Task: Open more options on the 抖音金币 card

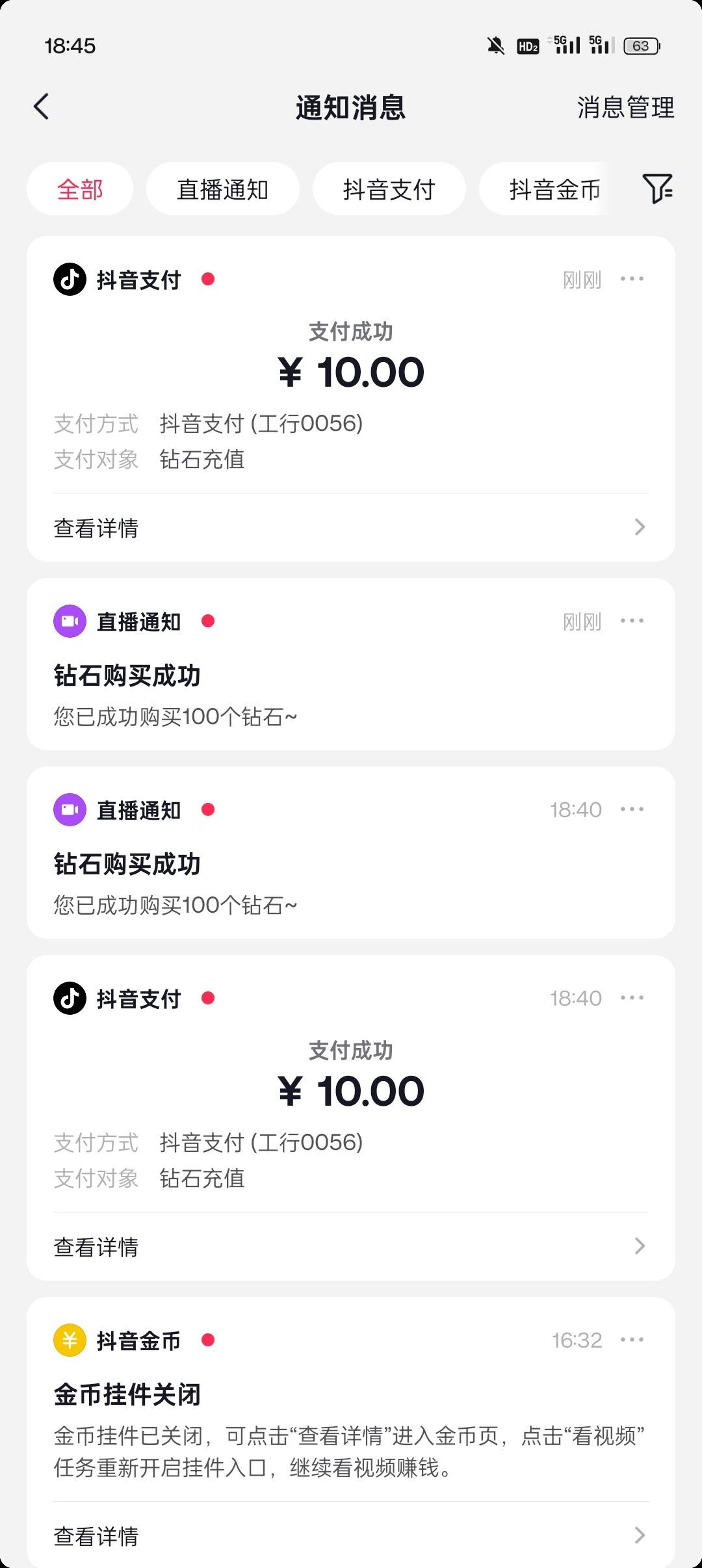Action: [632, 1340]
